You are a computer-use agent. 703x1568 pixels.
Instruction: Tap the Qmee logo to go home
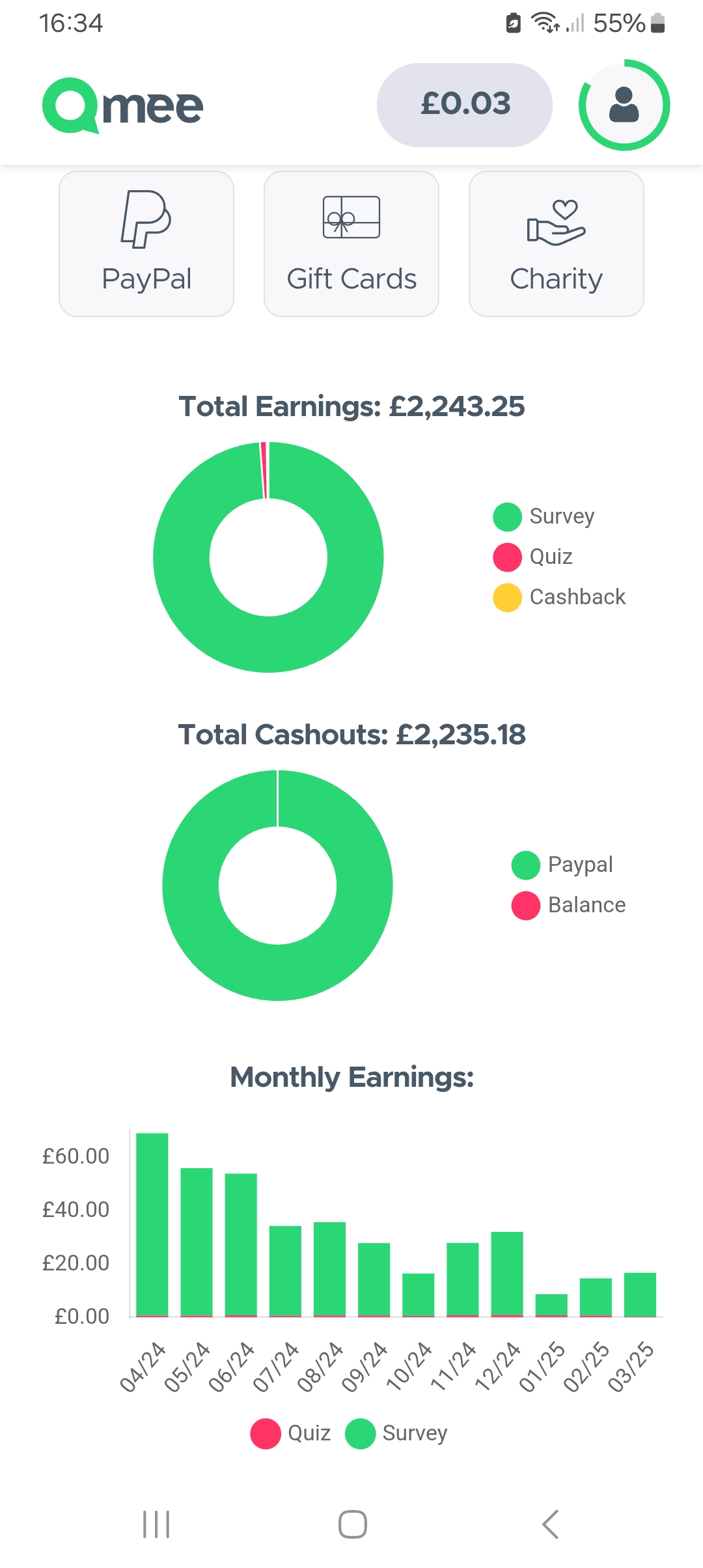[123, 105]
